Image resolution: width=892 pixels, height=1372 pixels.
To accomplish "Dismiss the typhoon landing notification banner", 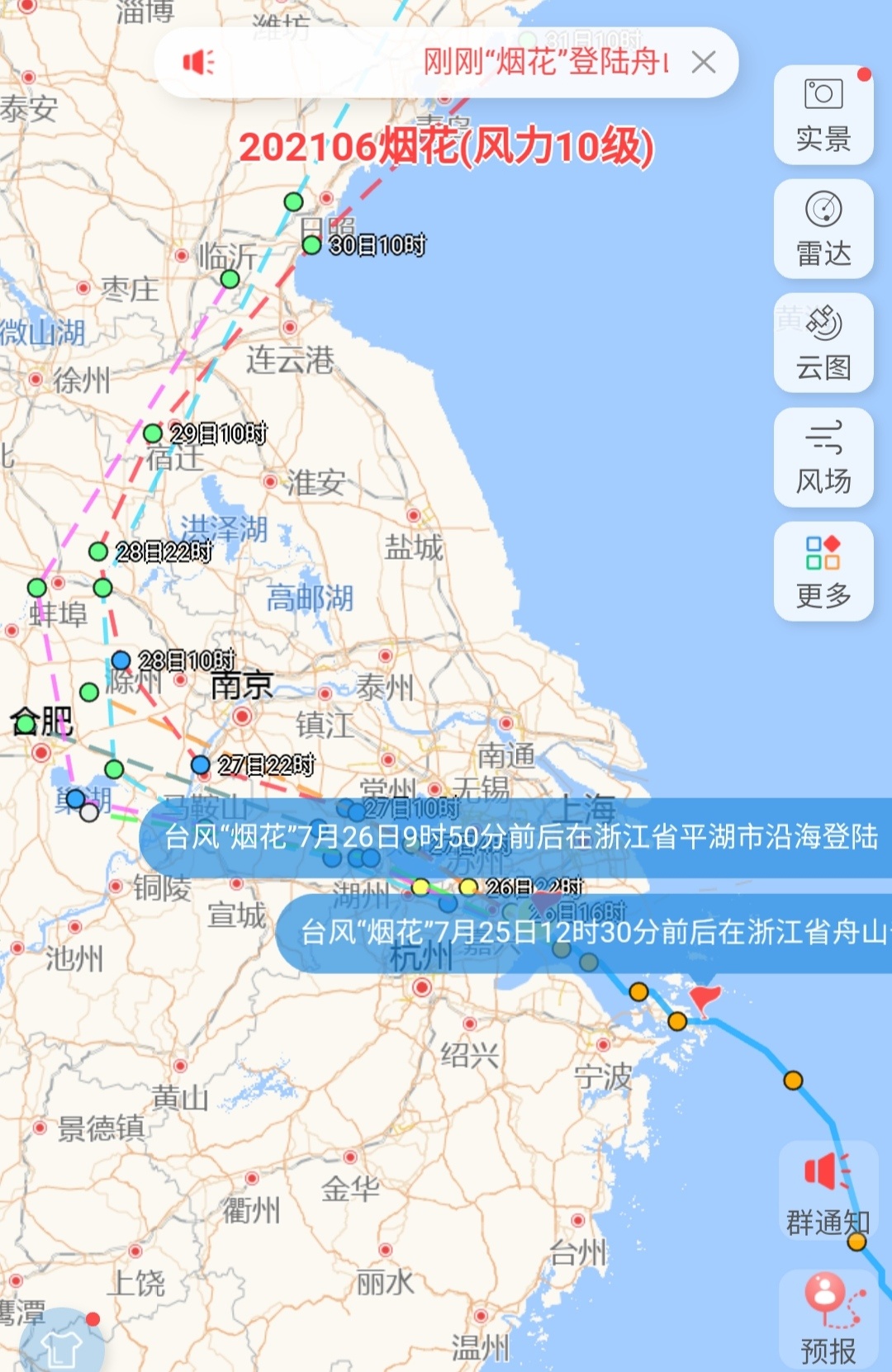I will pos(704,63).
